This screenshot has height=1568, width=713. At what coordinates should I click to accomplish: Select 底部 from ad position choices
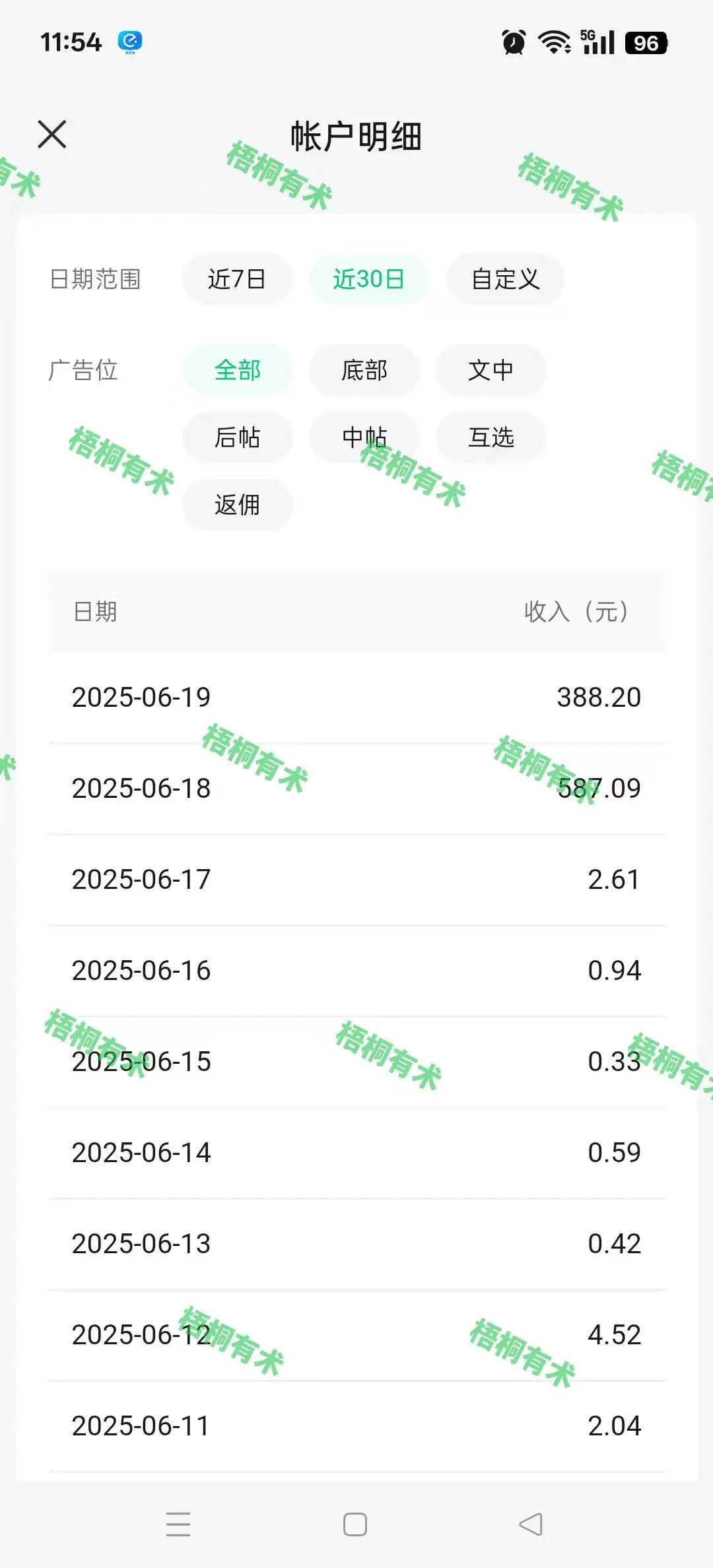pos(364,371)
